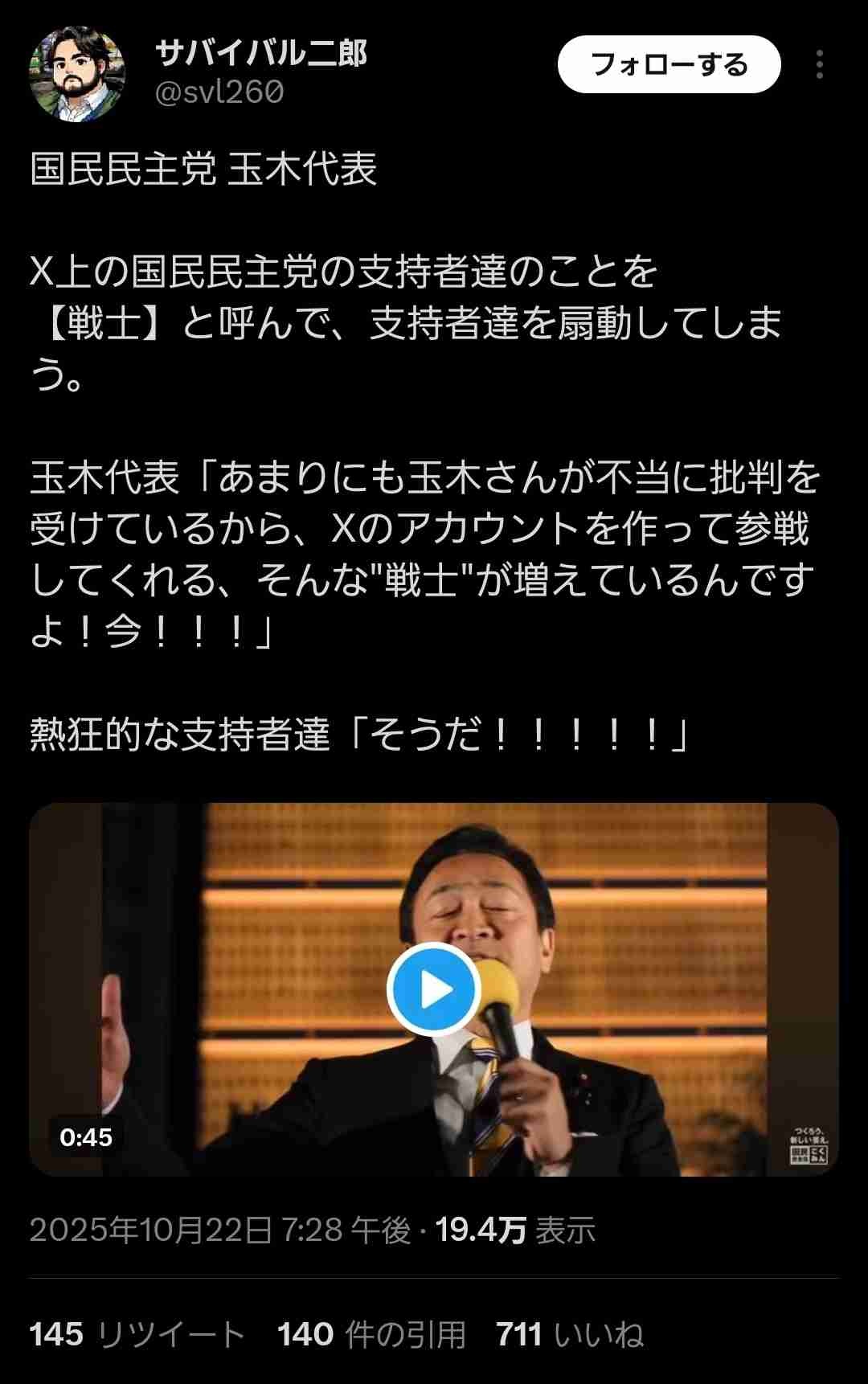
Task: Tap the フォローする follow button
Action: (x=669, y=64)
